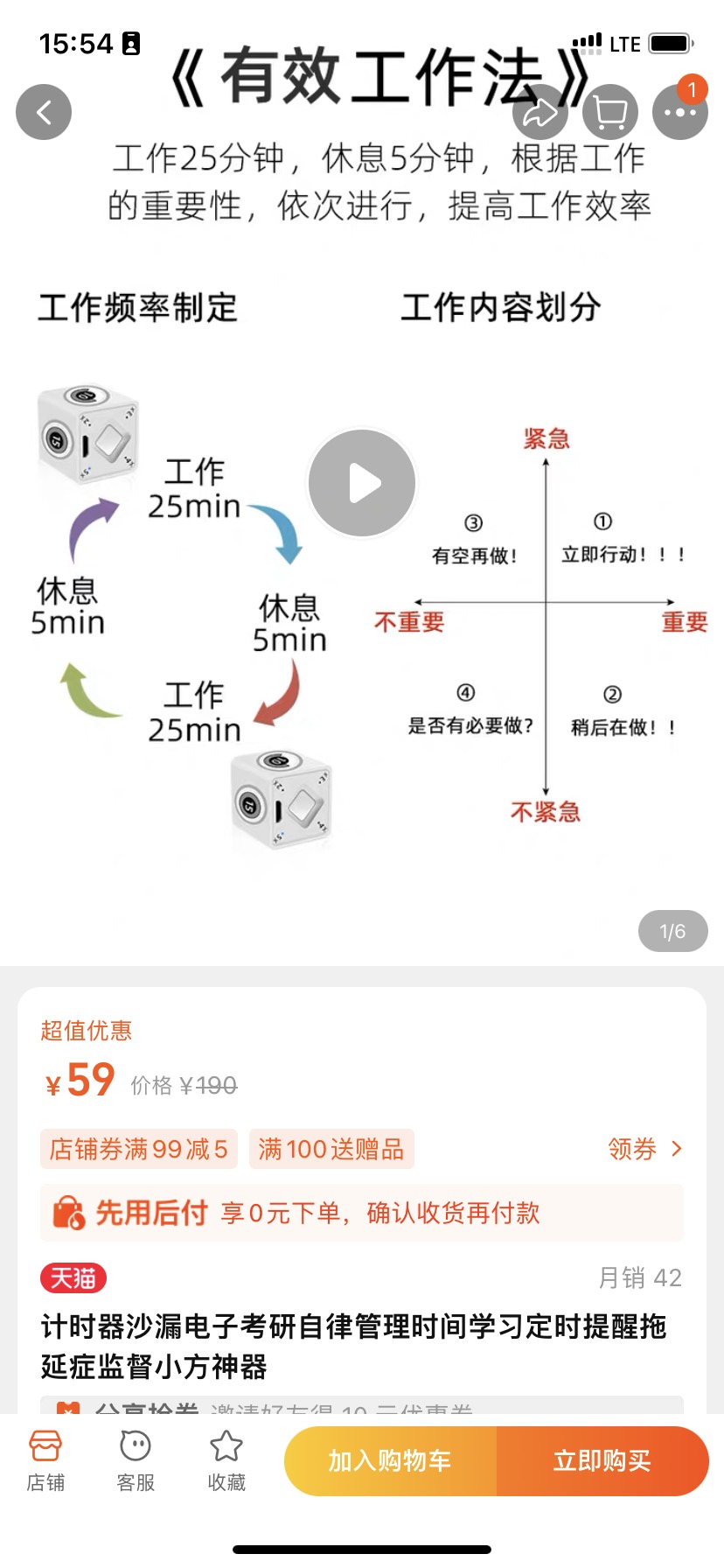
Task: Tap the 立即购买 button
Action: pos(605,1459)
